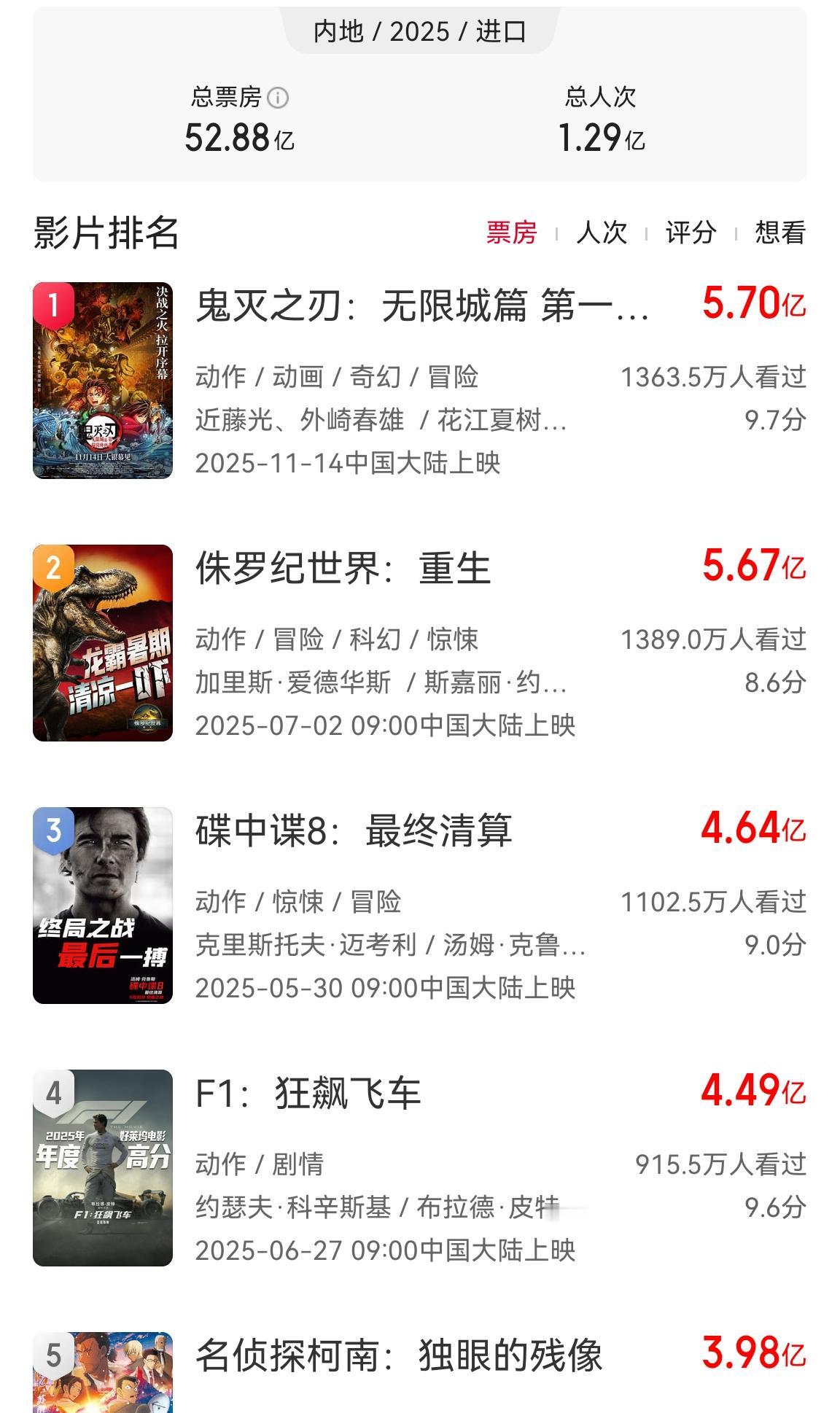The image size is (840, 1413).
Task: Open the 总票房 info tooltip icon
Action: pos(279,96)
